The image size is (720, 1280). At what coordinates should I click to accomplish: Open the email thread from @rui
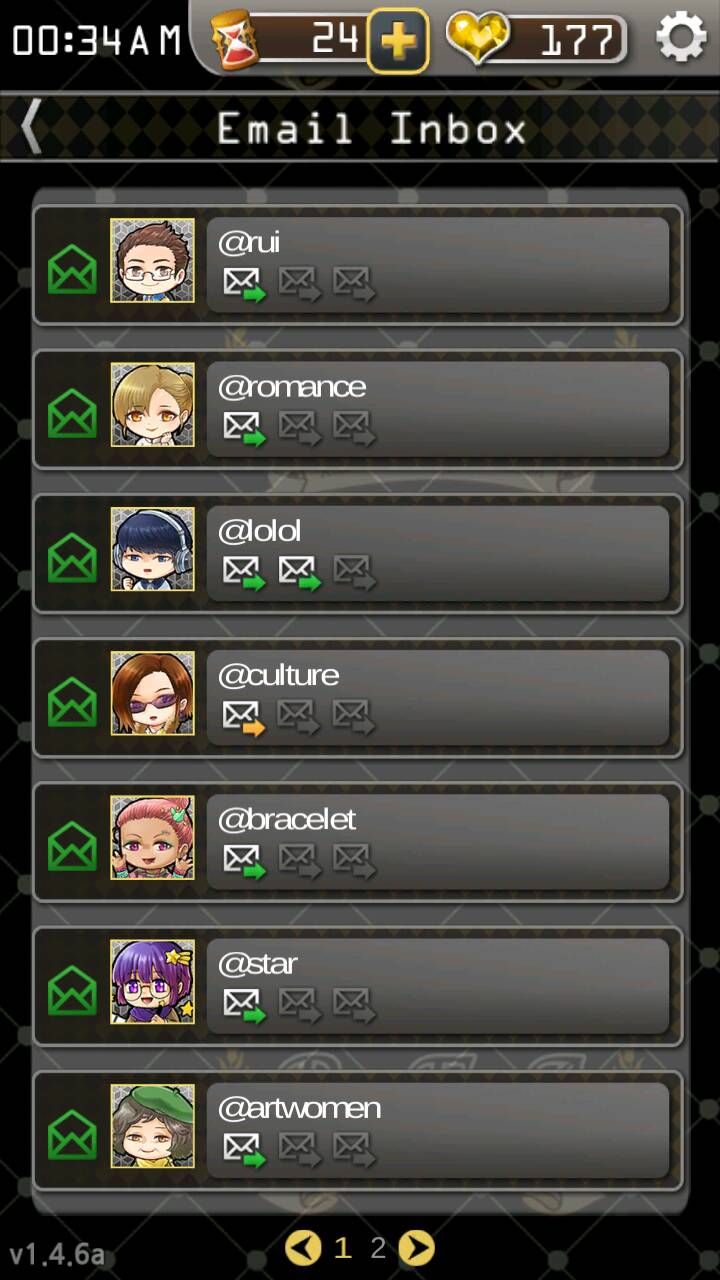[x=437, y=265]
